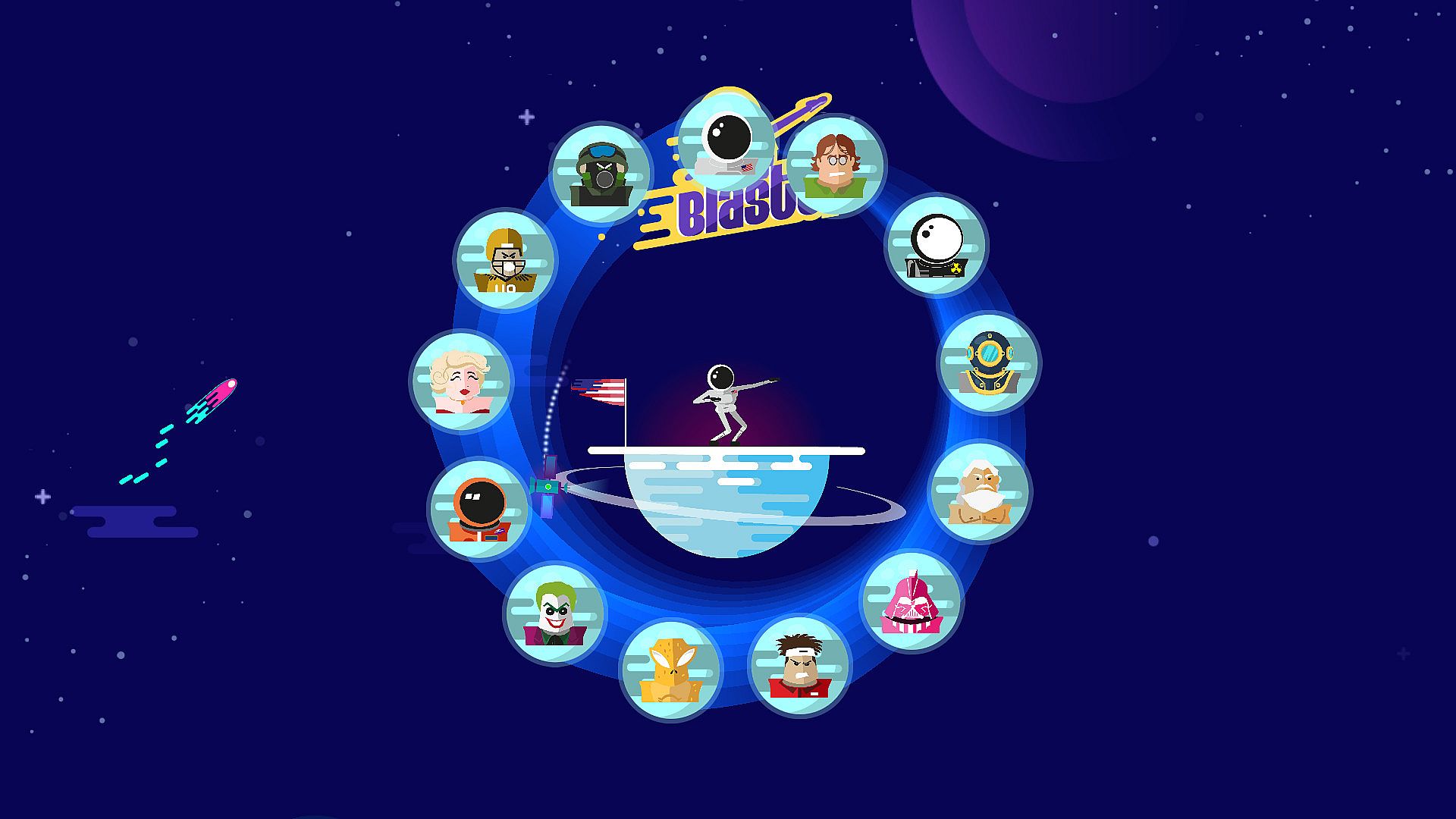Choose the red-haired glasses character
The height and width of the screenshot is (819, 1456).
click(x=835, y=167)
